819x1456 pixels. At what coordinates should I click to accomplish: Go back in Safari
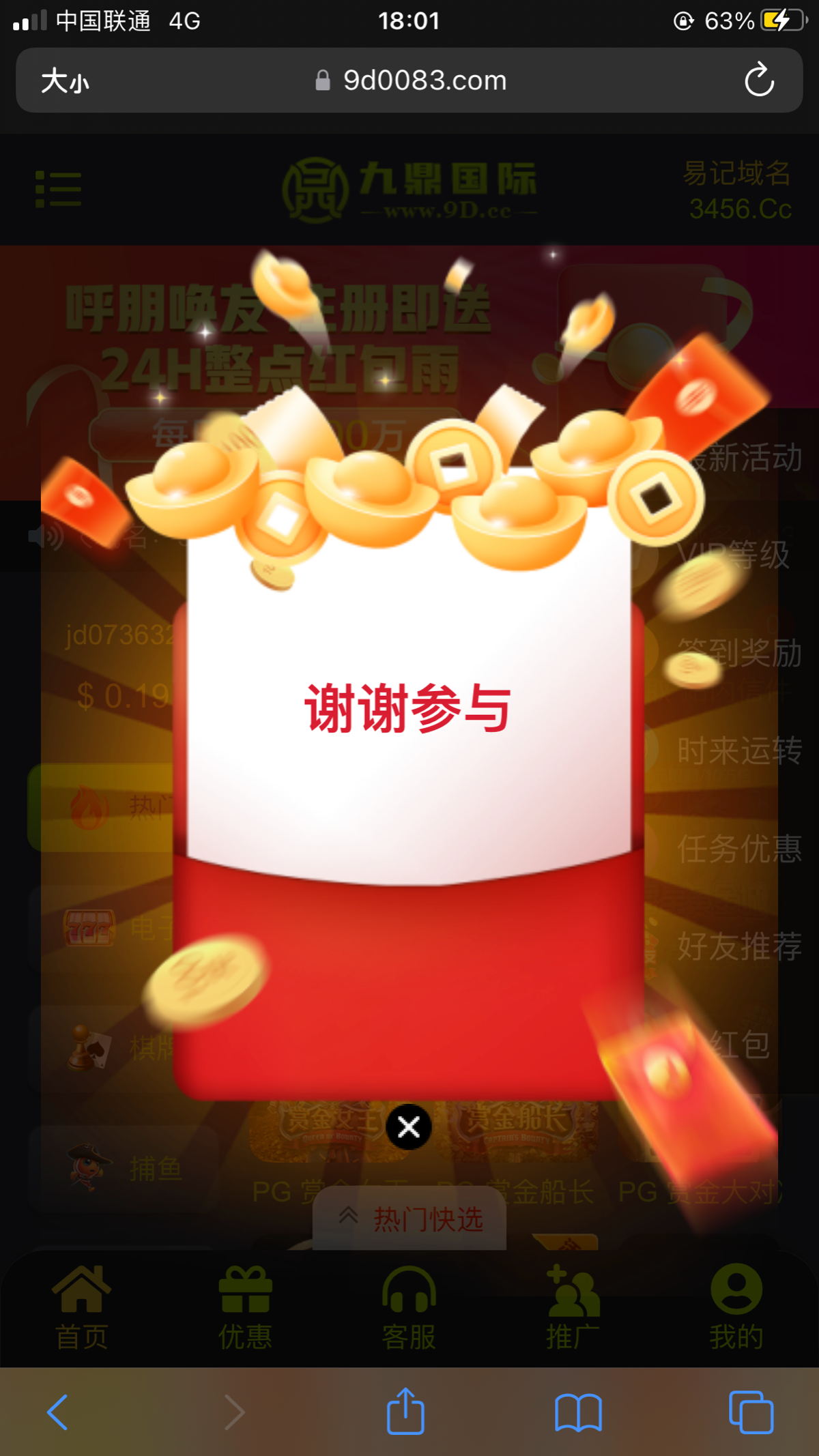(x=58, y=1412)
